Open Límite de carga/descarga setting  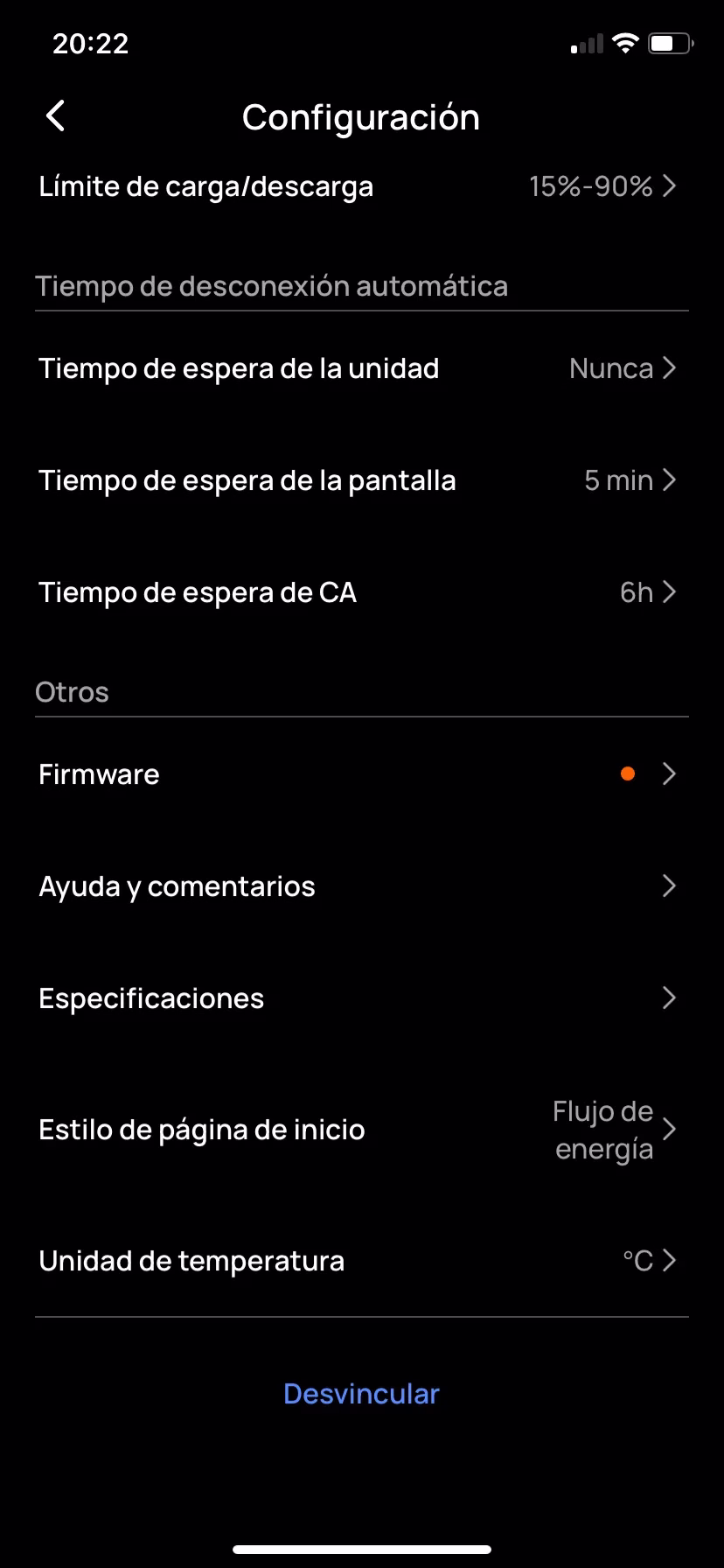click(362, 186)
